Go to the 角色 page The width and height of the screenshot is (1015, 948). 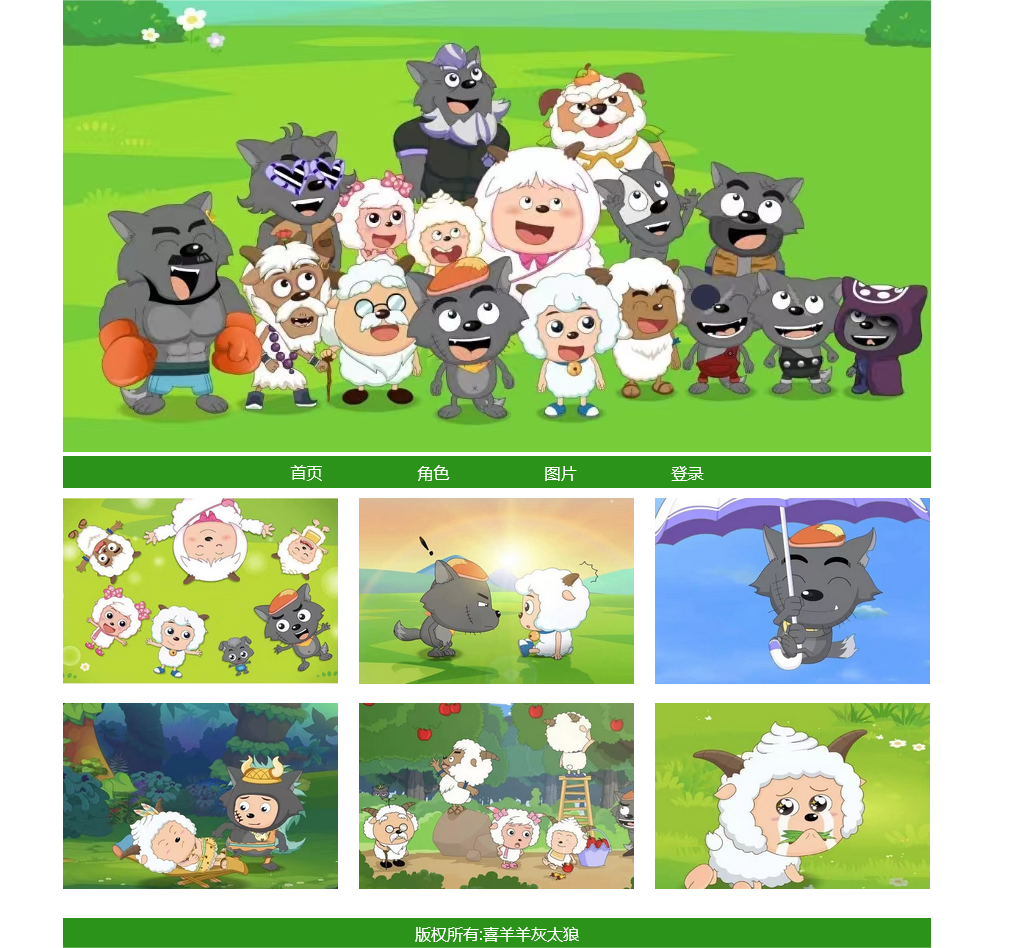point(433,473)
